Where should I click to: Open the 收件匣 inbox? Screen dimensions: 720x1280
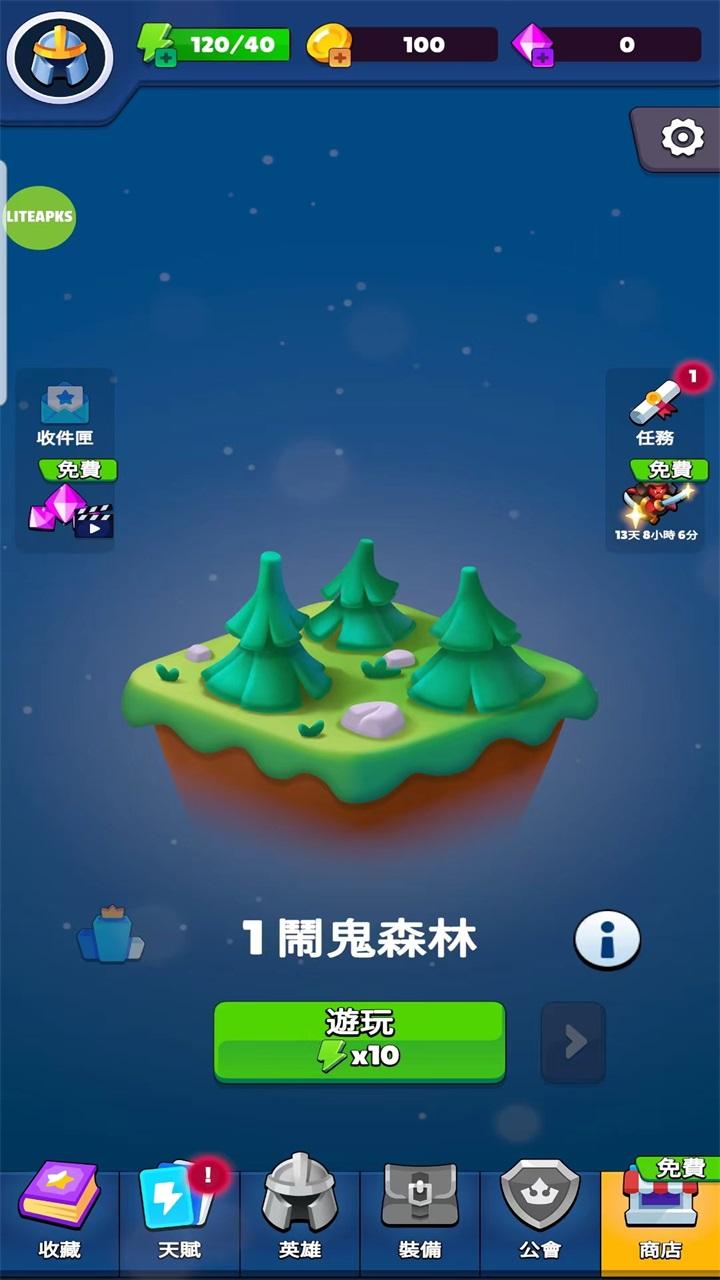coord(65,412)
